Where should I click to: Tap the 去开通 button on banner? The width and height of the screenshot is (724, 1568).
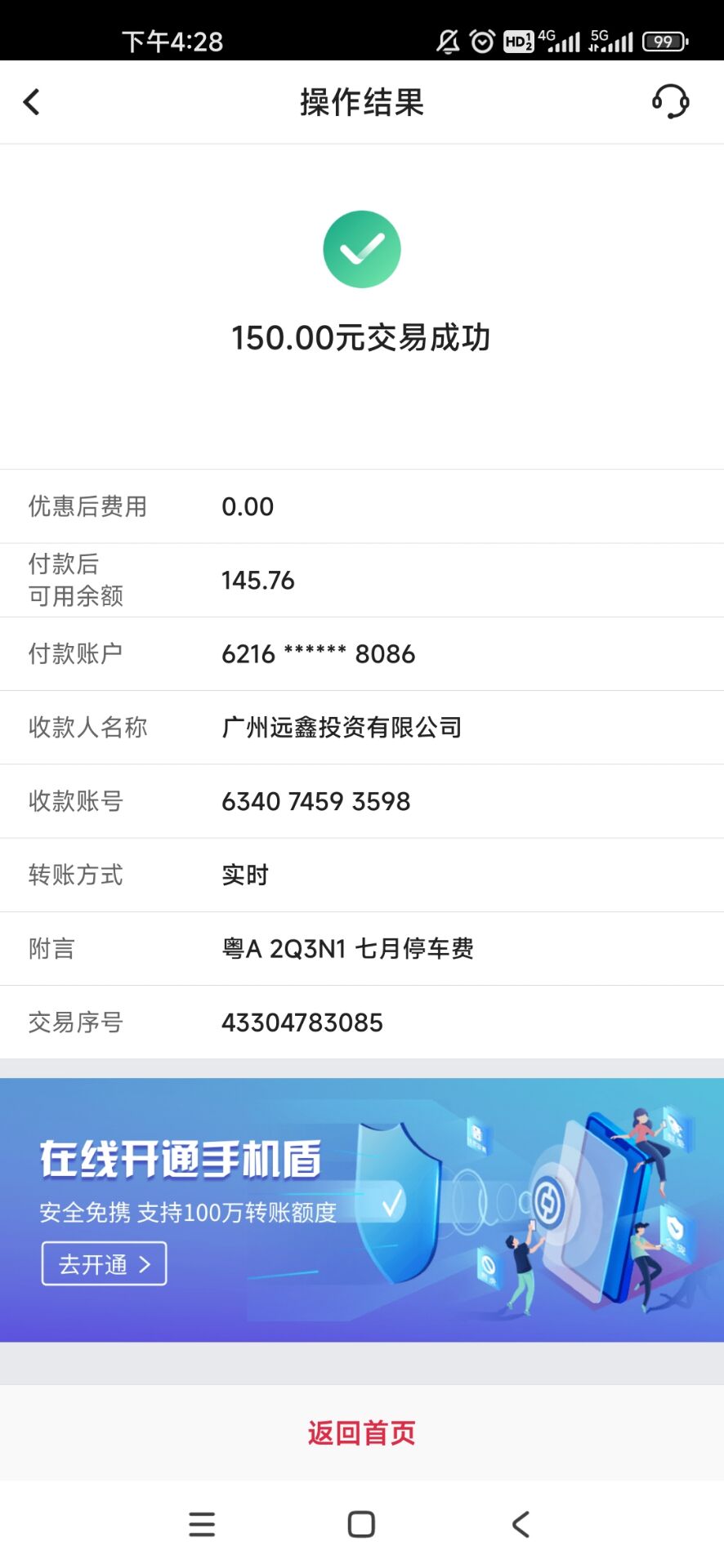[105, 1263]
